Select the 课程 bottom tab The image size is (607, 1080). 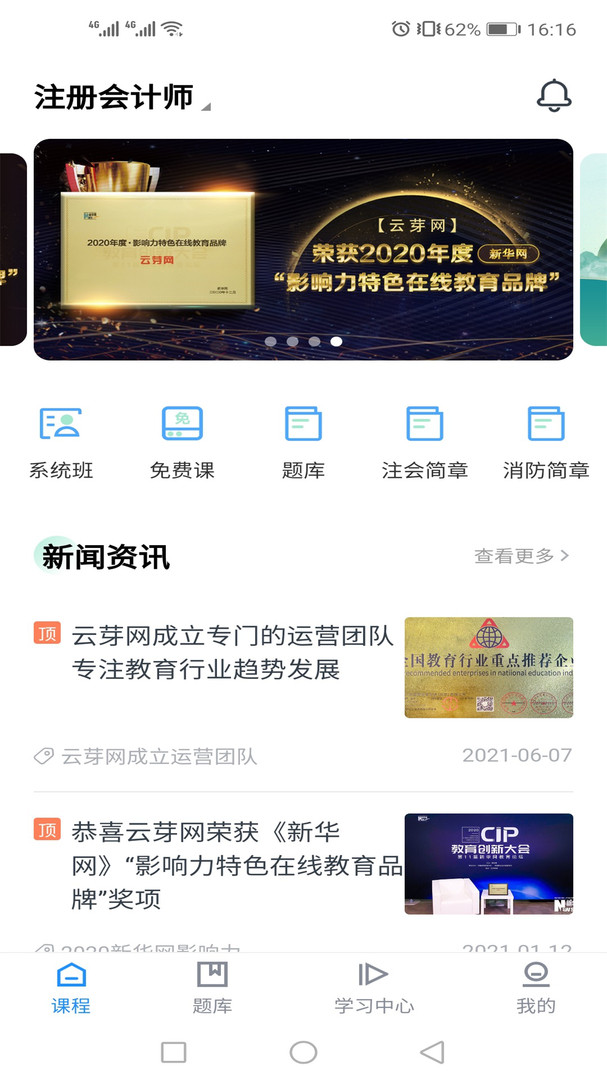pyautogui.click(x=71, y=988)
